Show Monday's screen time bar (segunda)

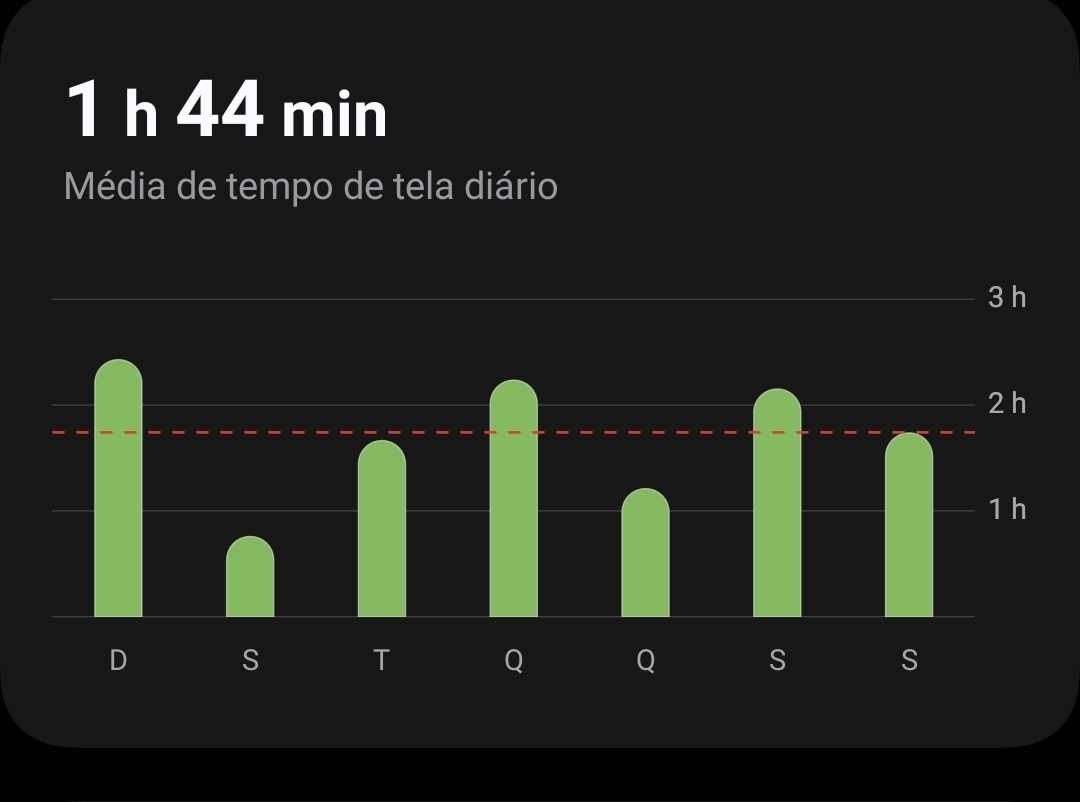[x=250, y=577]
